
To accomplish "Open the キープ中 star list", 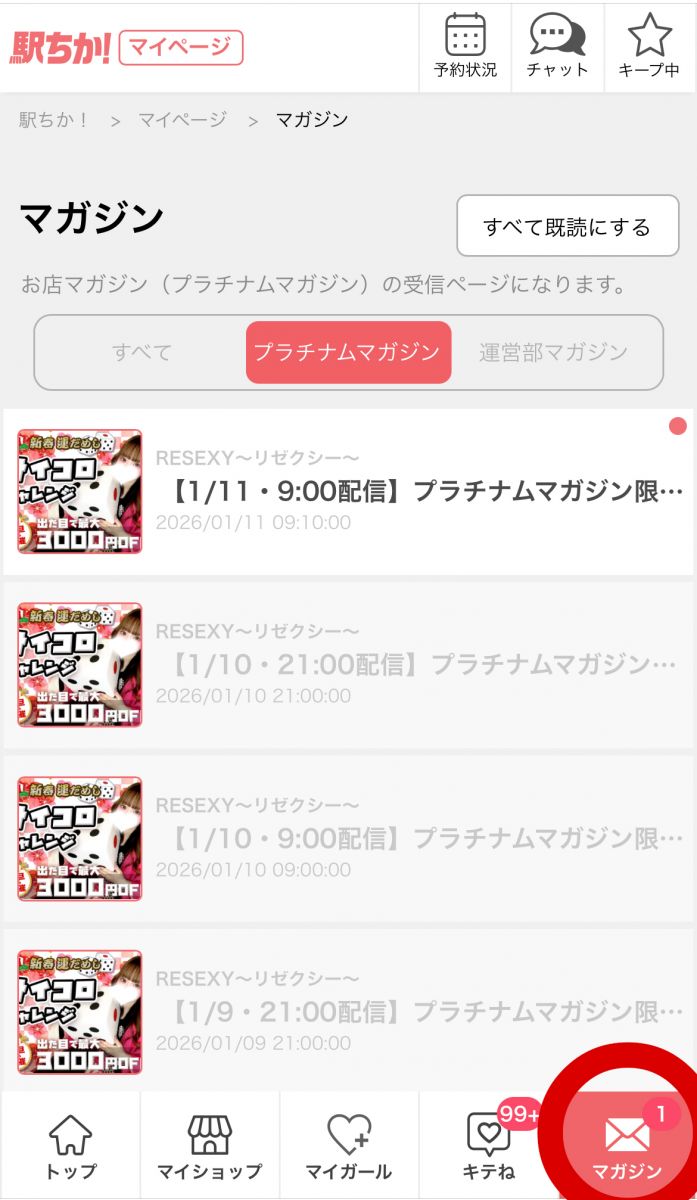I will (649, 47).
